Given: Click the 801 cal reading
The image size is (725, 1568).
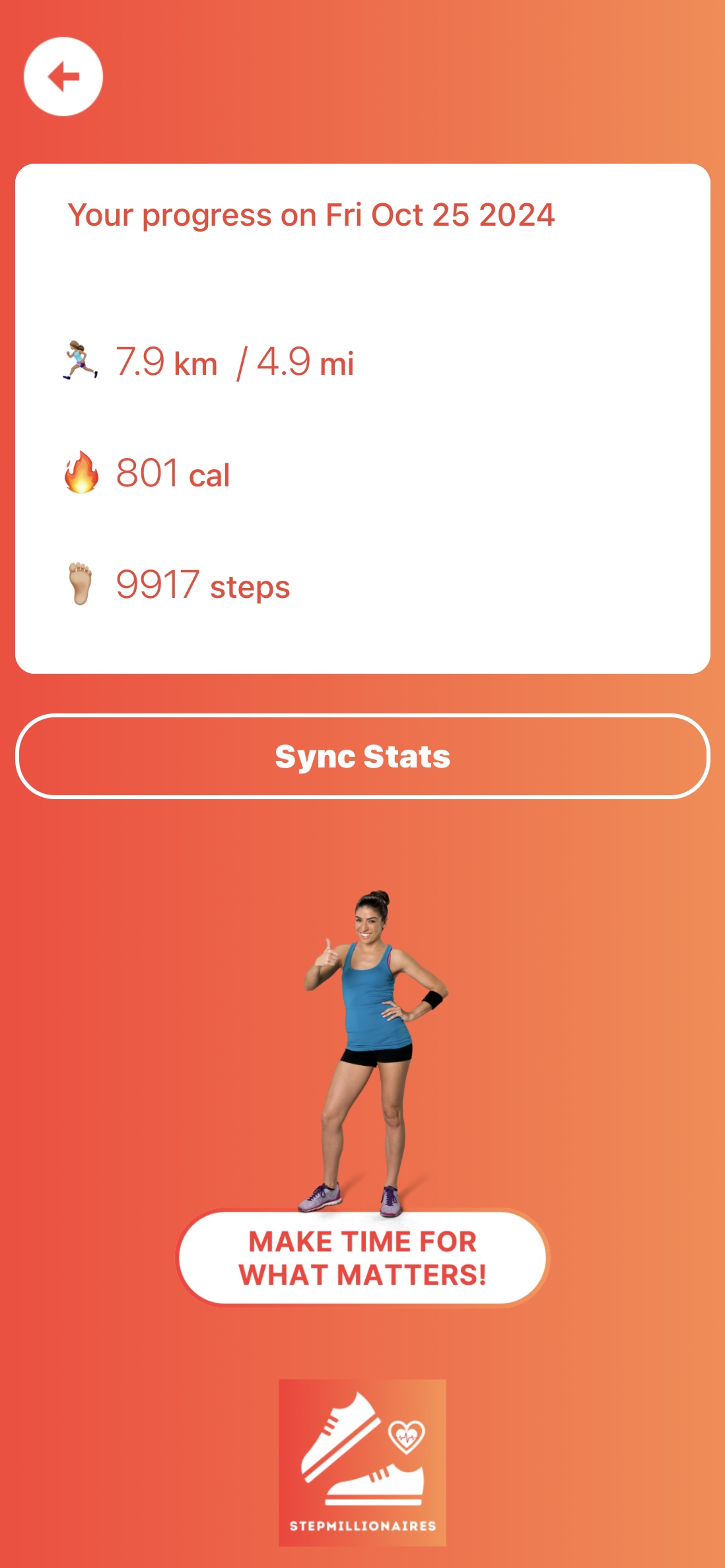Looking at the screenshot, I should pyautogui.click(x=173, y=471).
